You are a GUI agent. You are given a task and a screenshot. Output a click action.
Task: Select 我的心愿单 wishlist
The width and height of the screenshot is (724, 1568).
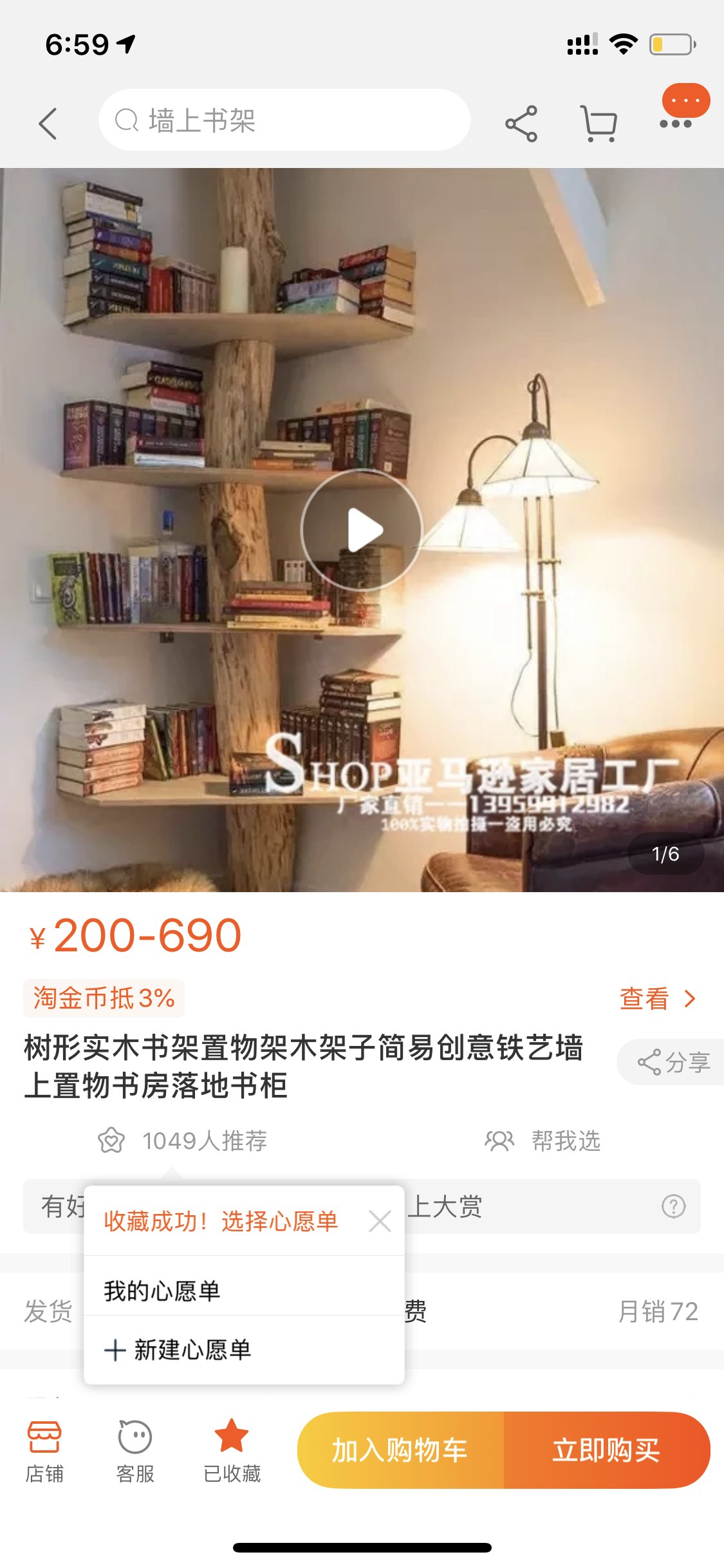pos(162,1291)
